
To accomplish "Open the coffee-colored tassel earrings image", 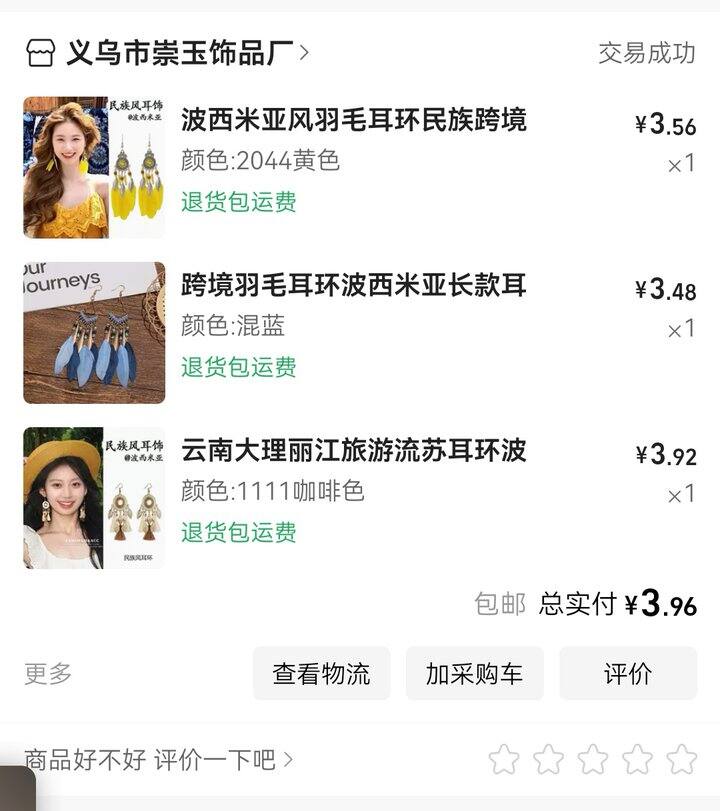I will coord(94,498).
